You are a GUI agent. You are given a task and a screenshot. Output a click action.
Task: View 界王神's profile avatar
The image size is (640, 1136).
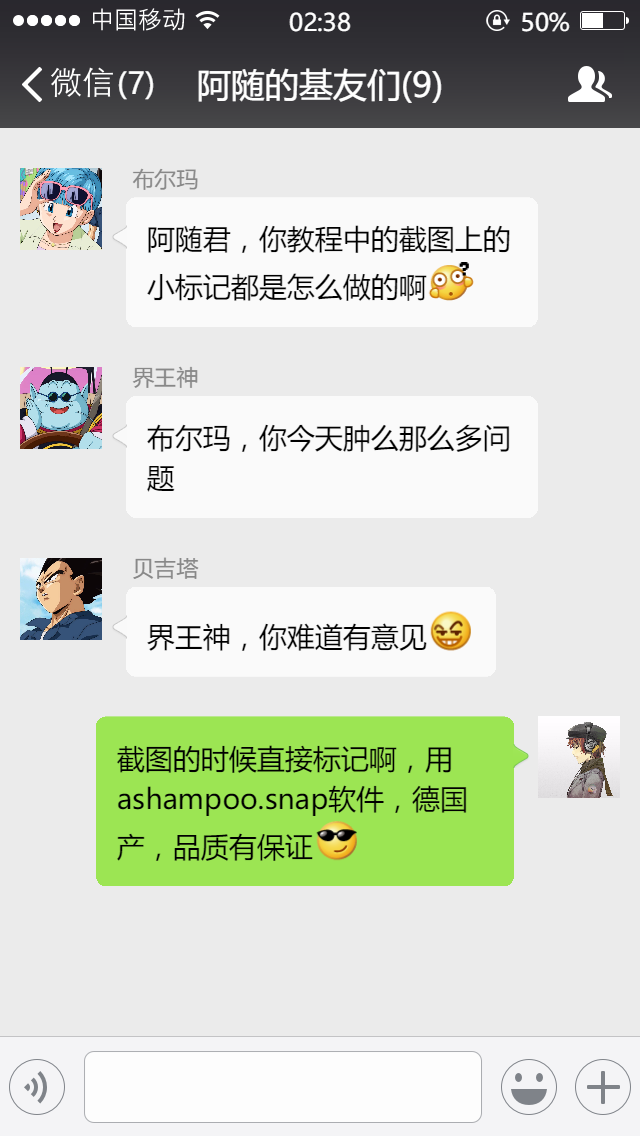(61, 407)
